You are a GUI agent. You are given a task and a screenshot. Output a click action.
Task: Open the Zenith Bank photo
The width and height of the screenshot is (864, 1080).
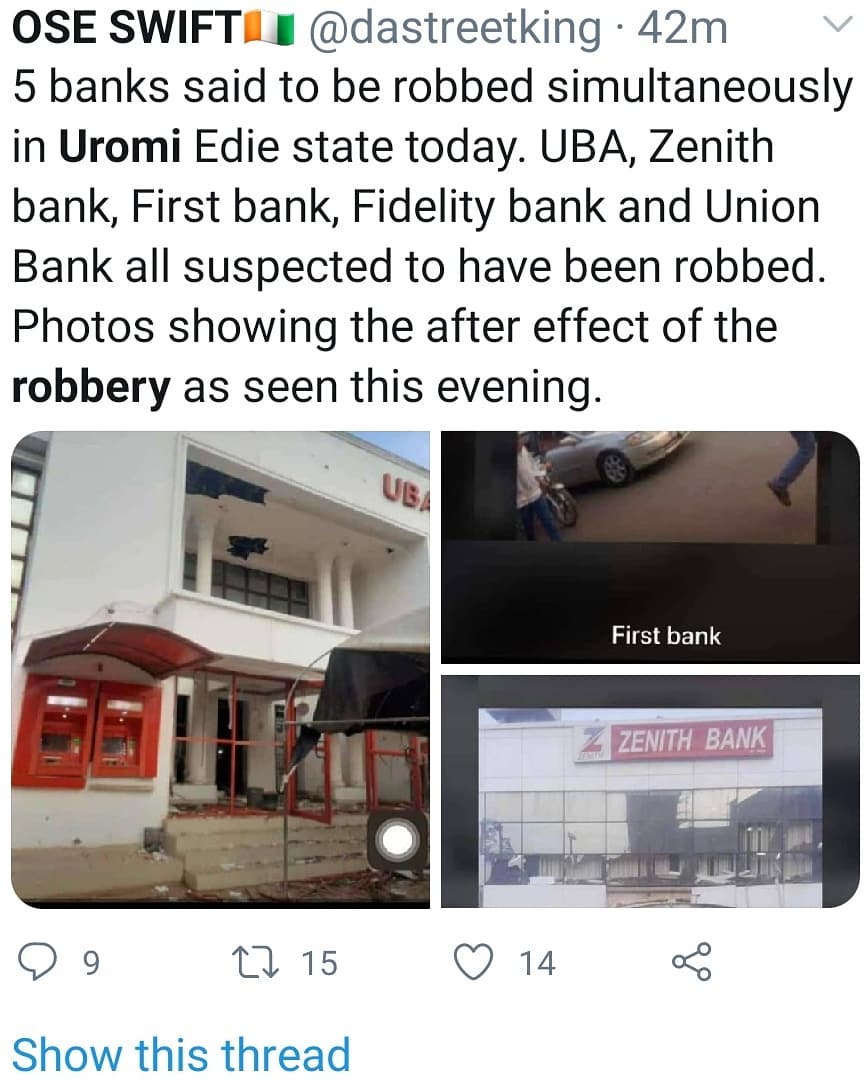pyautogui.click(x=650, y=791)
